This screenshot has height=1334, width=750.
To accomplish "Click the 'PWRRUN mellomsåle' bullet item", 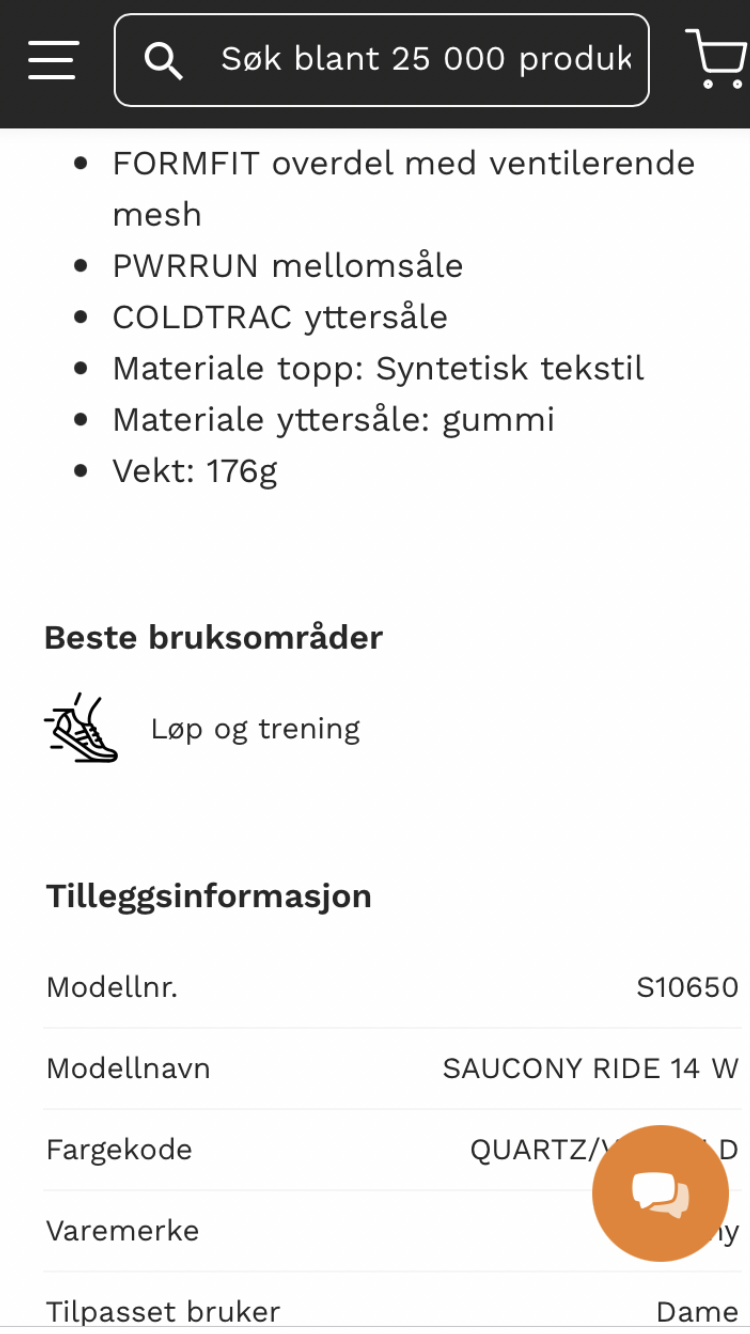I will (288, 266).
